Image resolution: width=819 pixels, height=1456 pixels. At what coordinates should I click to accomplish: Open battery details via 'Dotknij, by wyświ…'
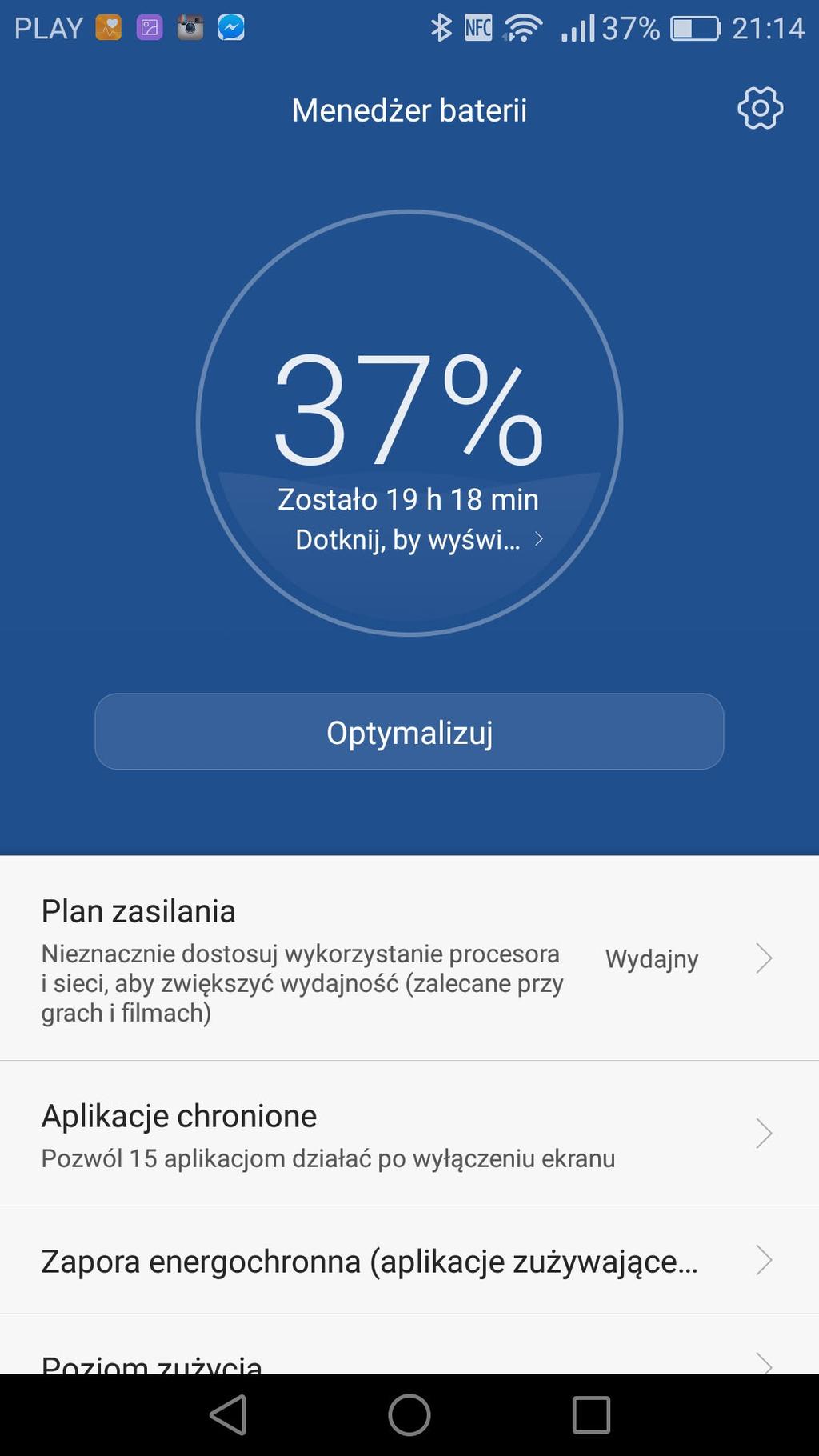(419, 539)
